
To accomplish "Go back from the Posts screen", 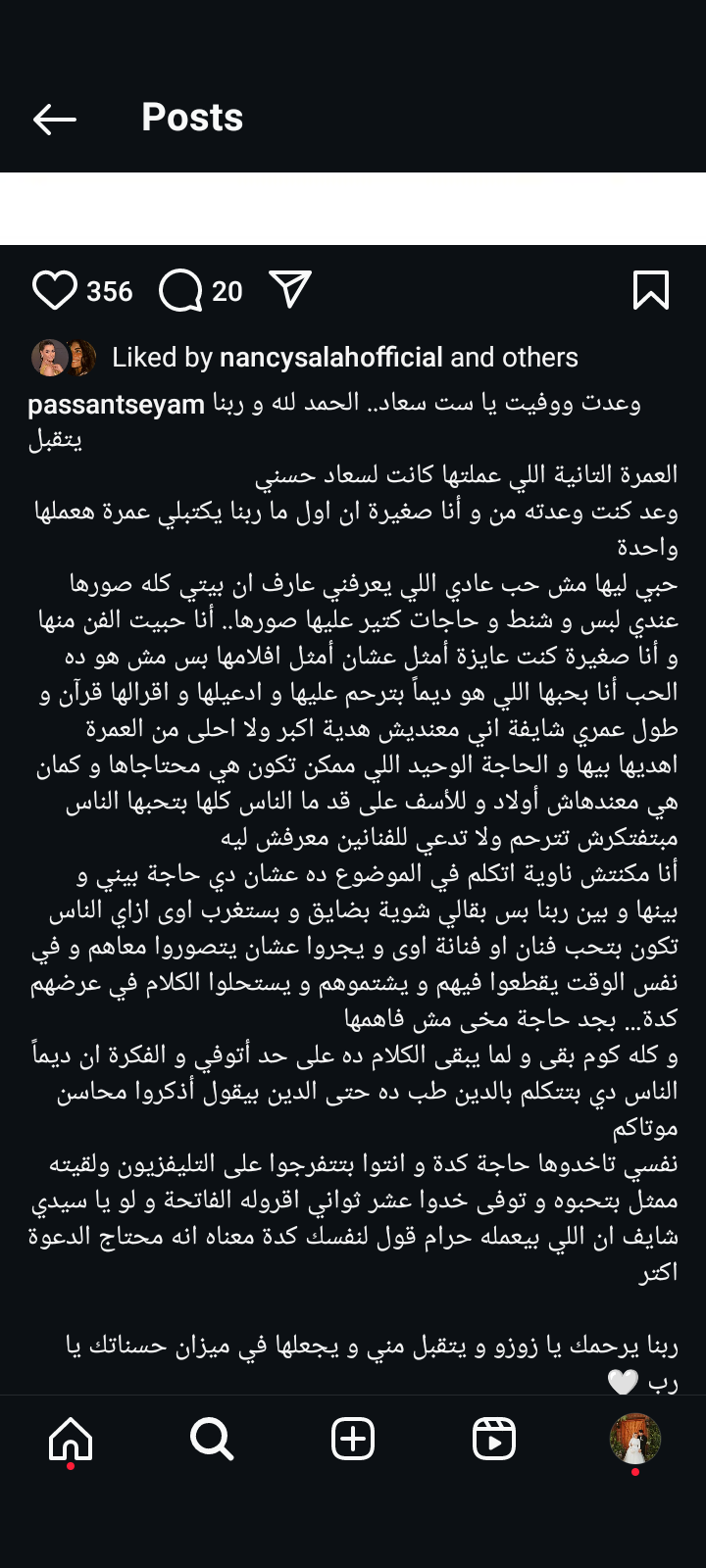I will 55,120.
